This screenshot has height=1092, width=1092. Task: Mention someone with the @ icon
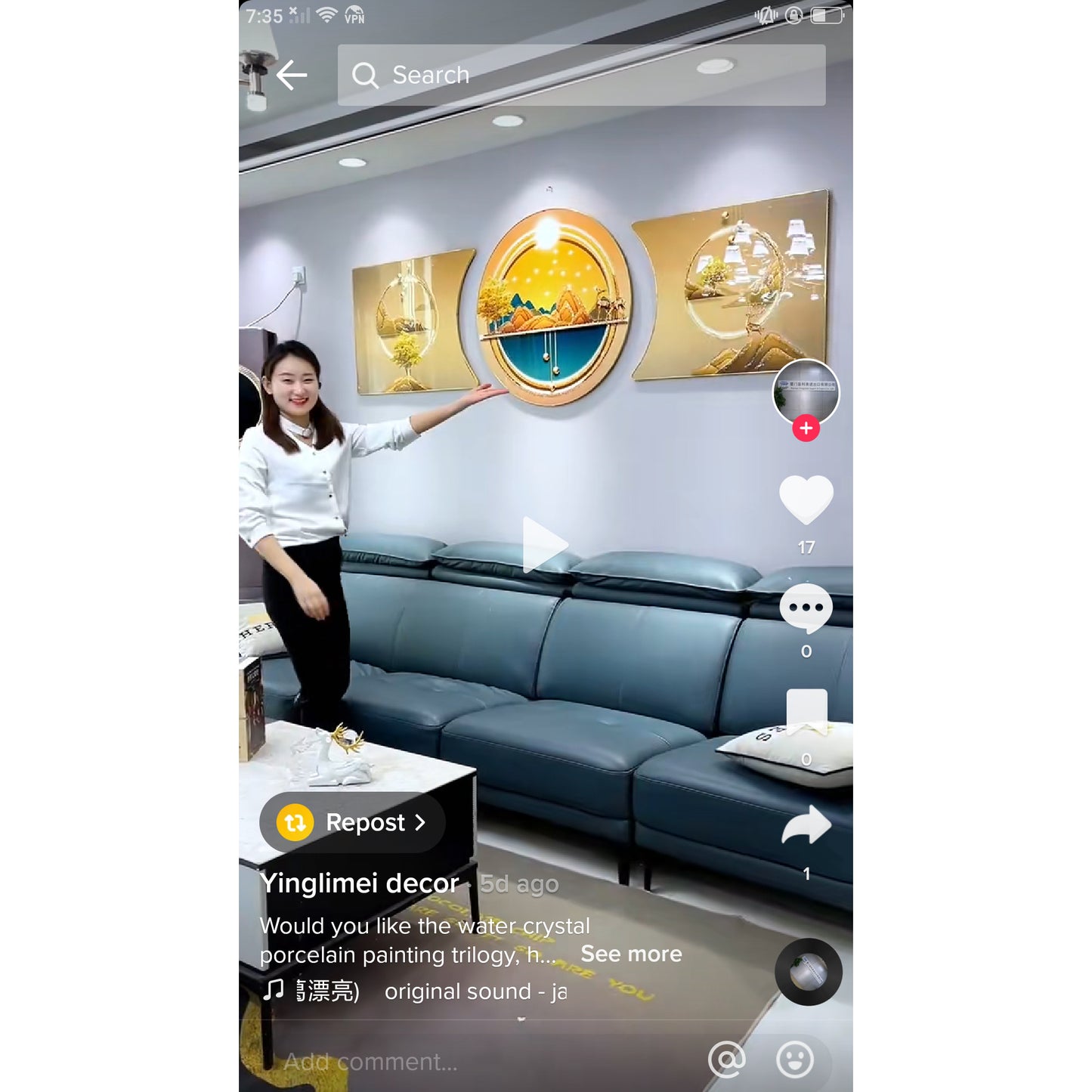pyautogui.click(x=727, y=1060)
